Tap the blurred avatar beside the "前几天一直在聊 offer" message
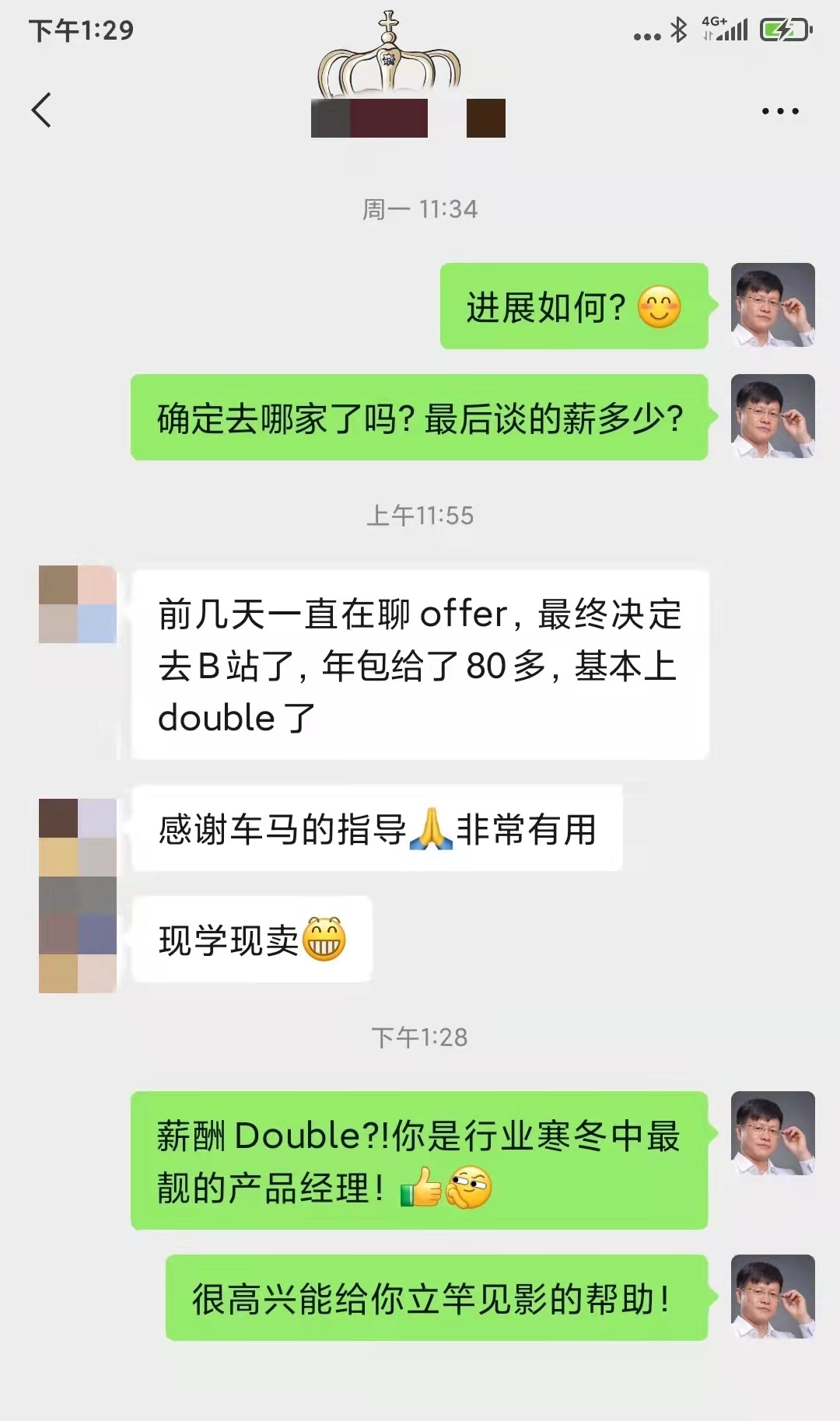The height and width of the screenshot is (1421, 840). [x=78, y=604]
